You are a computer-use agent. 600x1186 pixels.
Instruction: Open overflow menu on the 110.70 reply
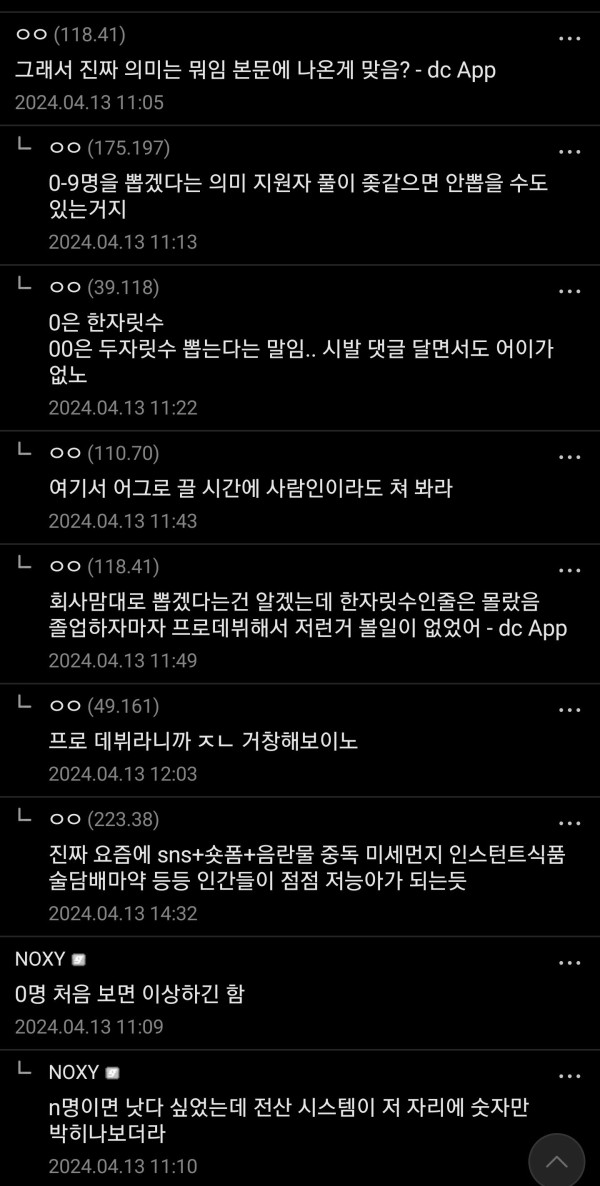pos(569,457)
